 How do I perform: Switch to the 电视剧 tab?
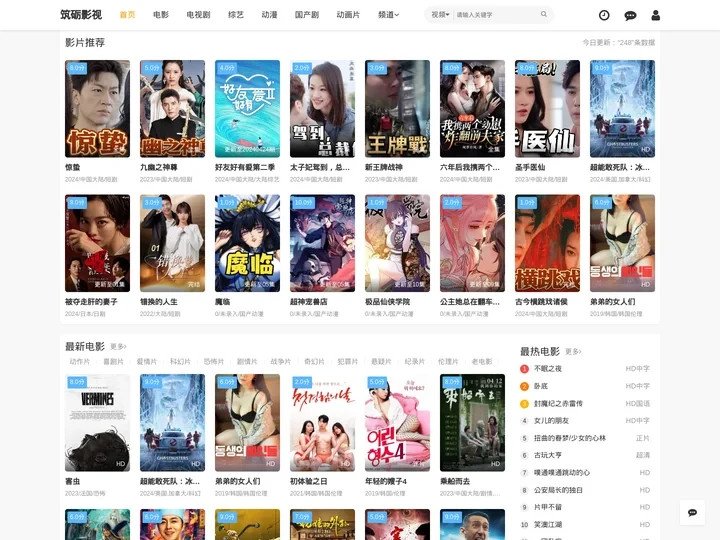(198, 15)
